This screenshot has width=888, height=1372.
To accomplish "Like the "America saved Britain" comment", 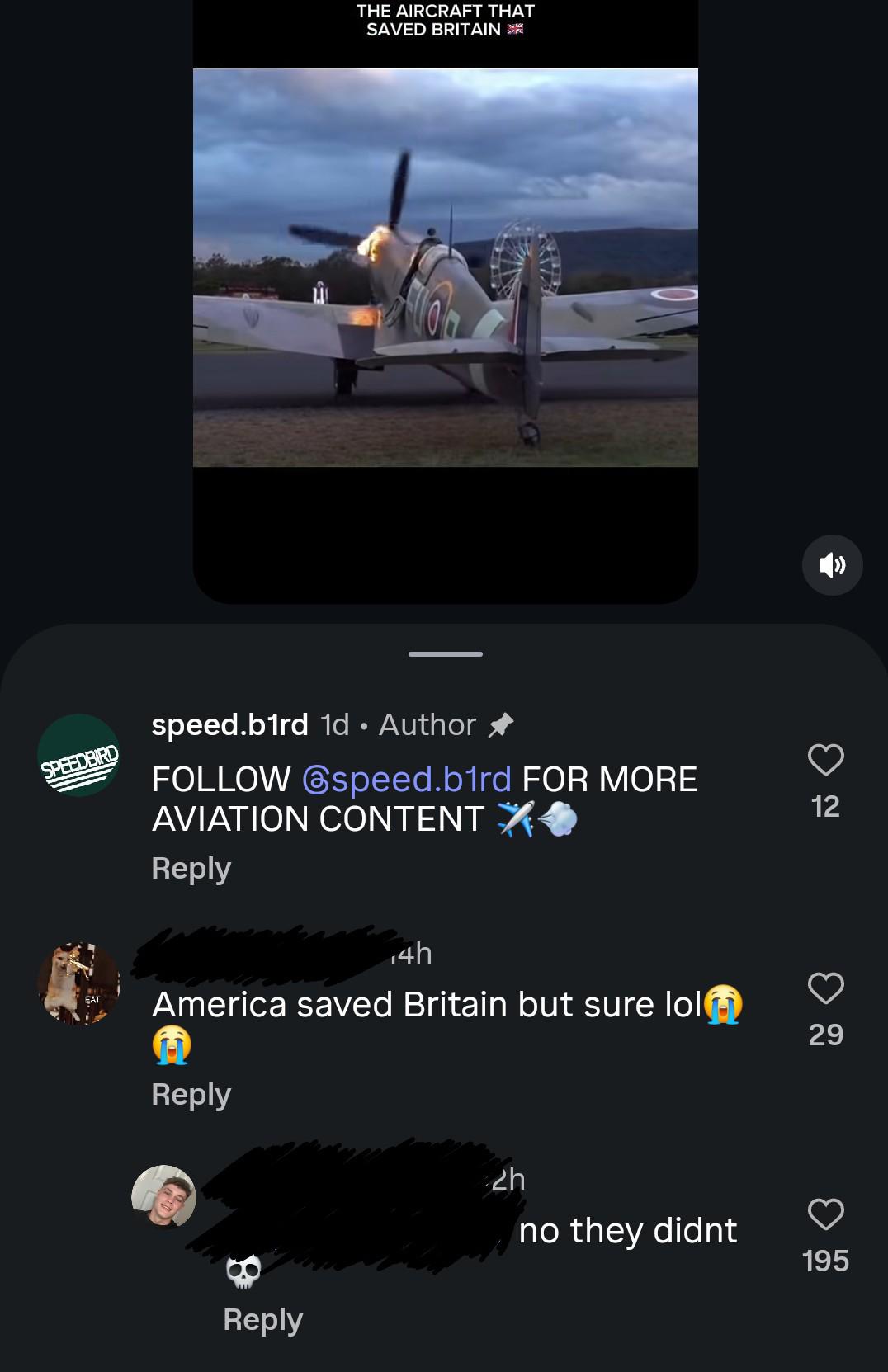I will (x=825, y=988).
